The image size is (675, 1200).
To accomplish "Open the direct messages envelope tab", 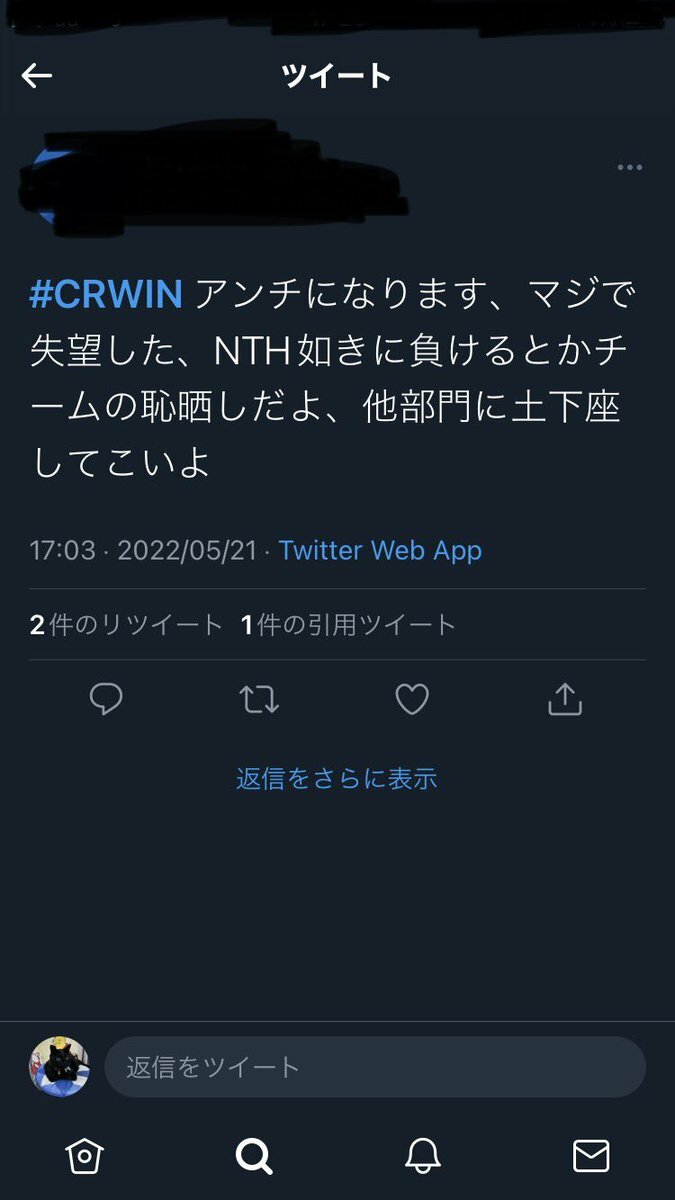I will pos(591,1156).
